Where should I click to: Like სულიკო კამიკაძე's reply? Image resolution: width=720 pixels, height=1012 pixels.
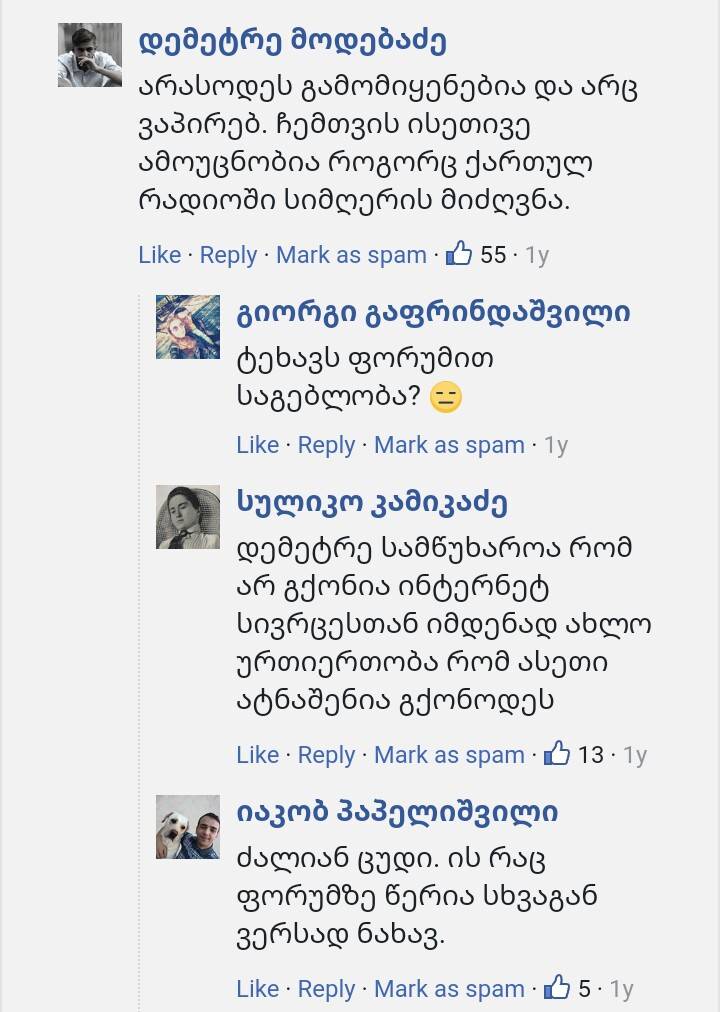point(257,755)
